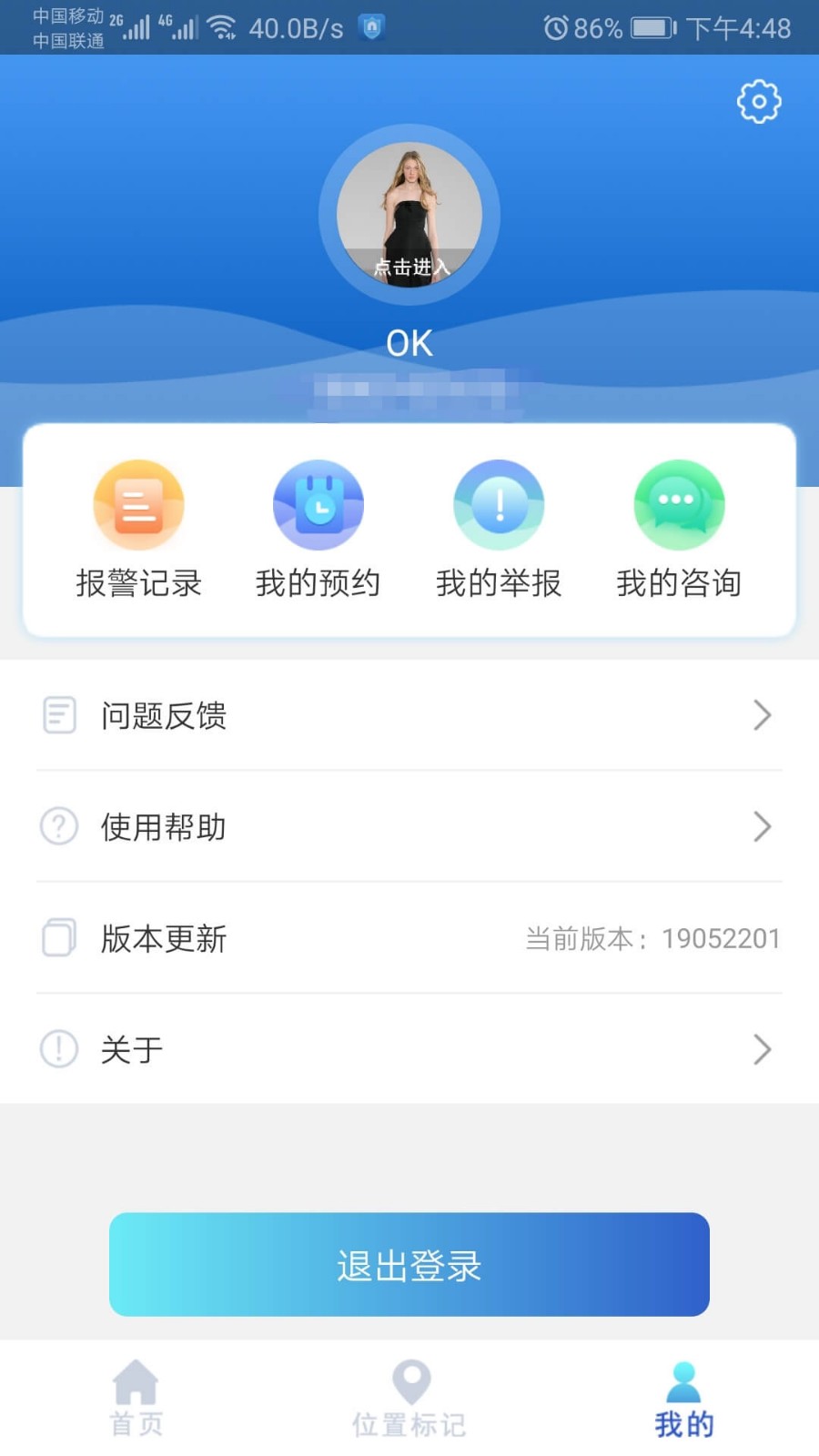Click the version number 19052201
The image size is (819, 1456).
722,938
